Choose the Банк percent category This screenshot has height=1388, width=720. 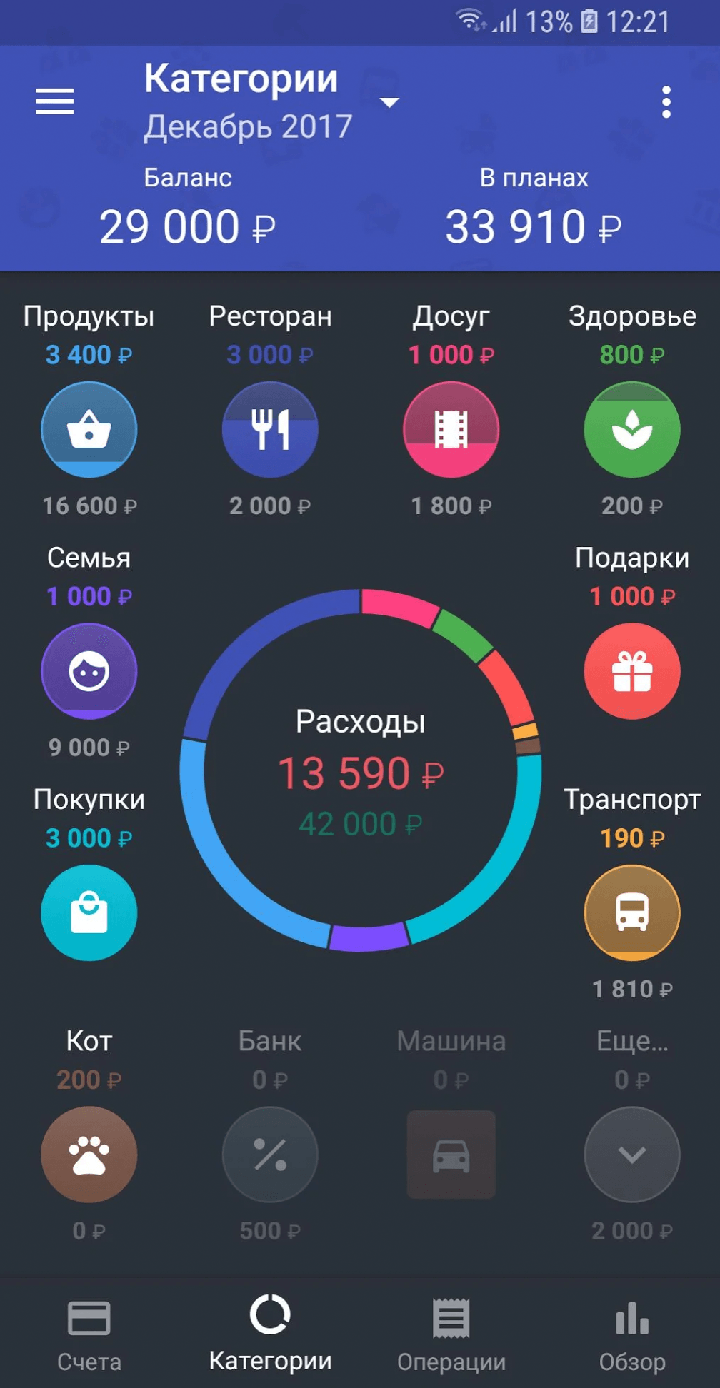[270, 1155]
